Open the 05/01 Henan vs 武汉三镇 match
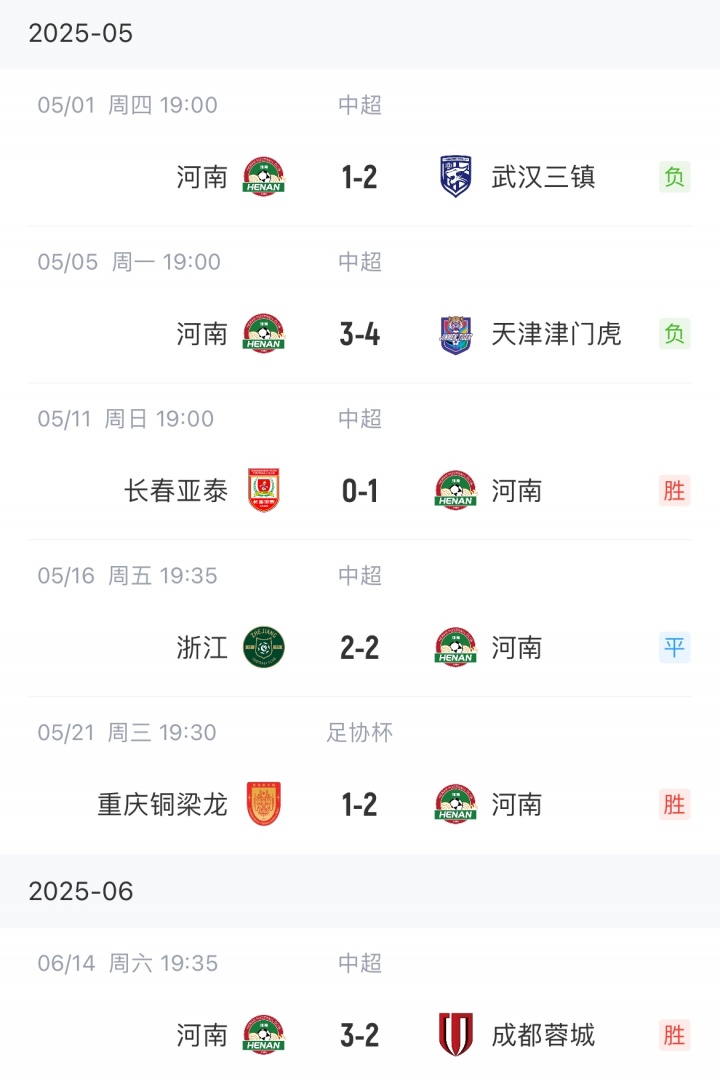Screen dimensions: 720x1084 [359, 177]
